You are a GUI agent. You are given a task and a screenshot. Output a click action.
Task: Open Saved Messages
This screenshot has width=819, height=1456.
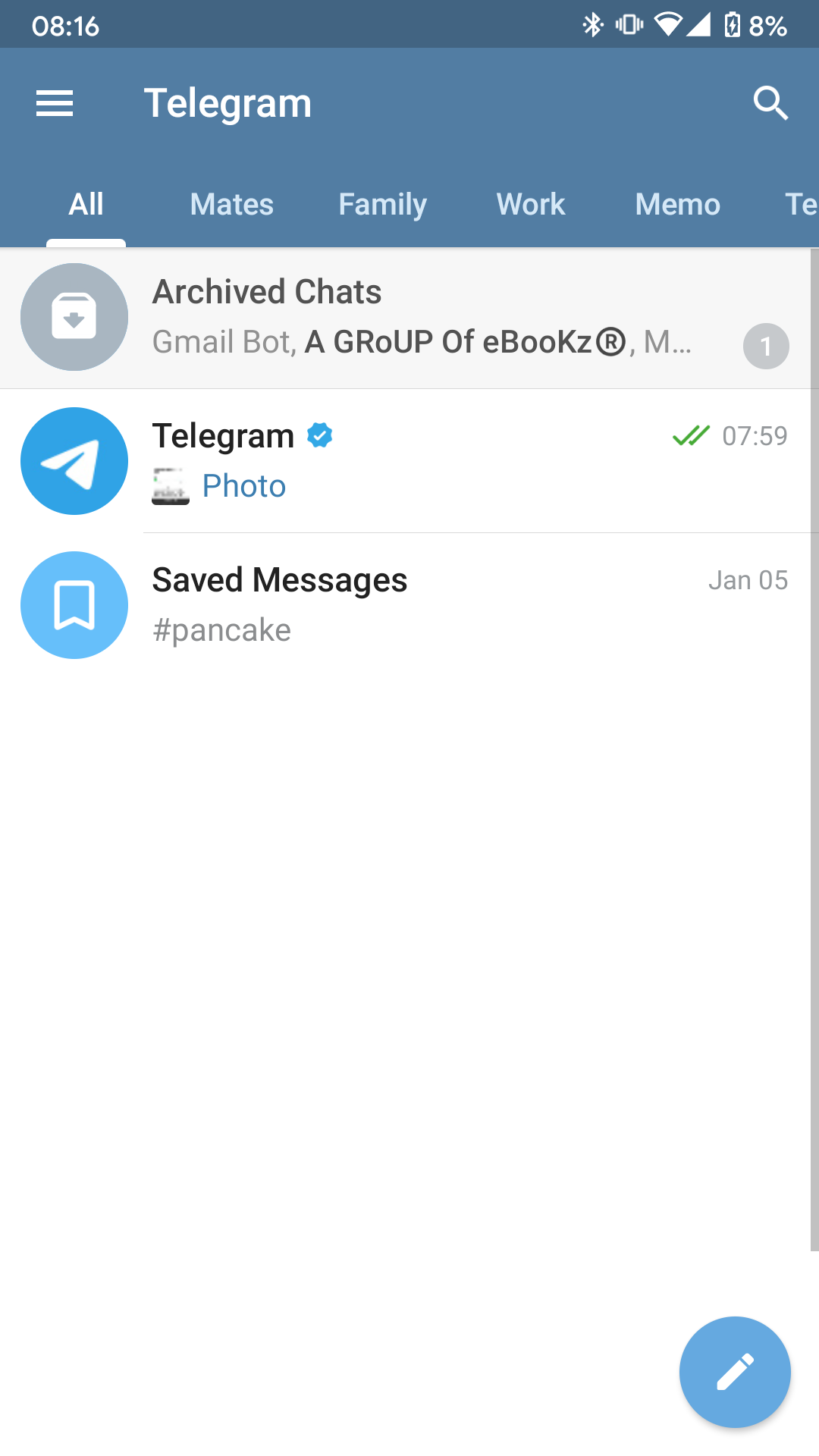coord(409,605)
